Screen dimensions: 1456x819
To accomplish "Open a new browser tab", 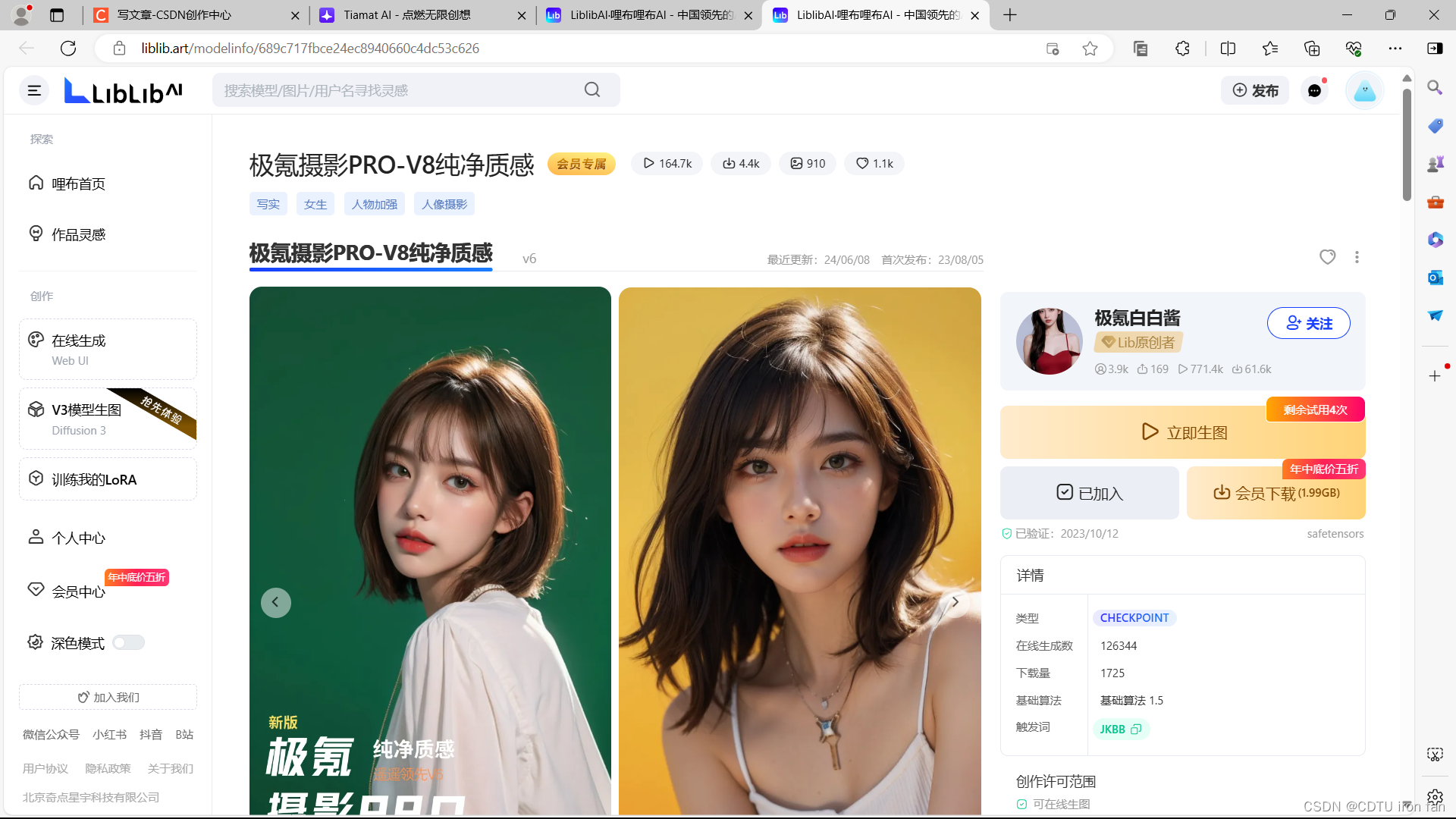I will click(1010, 15).
